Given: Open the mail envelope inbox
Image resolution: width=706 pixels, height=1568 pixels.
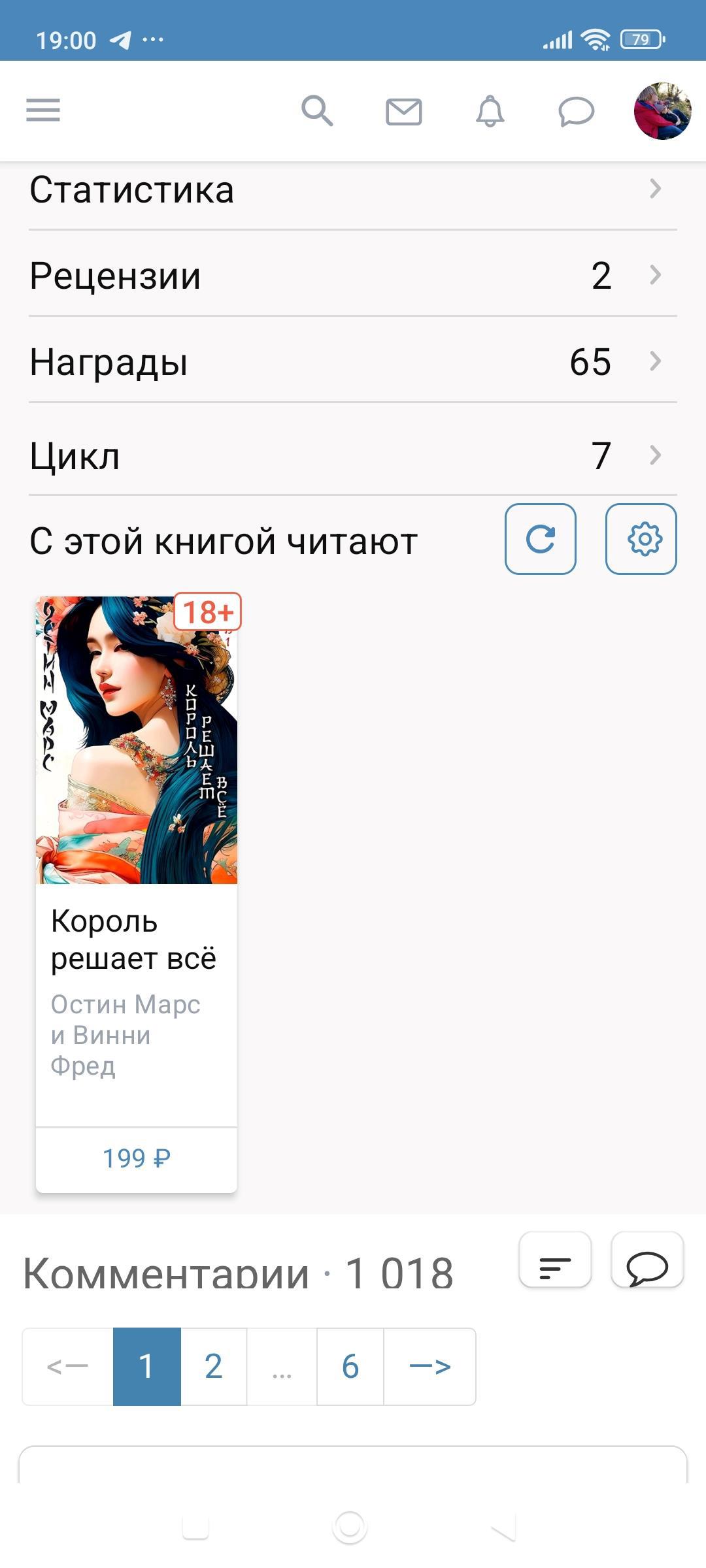Looking at the screenshot, I should tap(403, 111).
